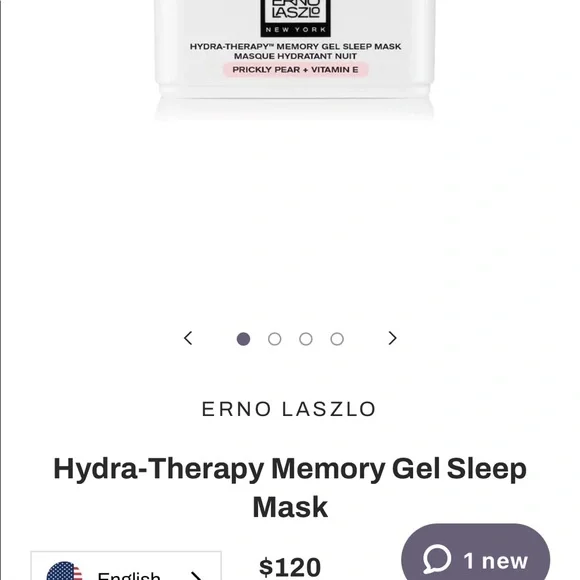
Task: Show the next product image
Action: [392, 338]
